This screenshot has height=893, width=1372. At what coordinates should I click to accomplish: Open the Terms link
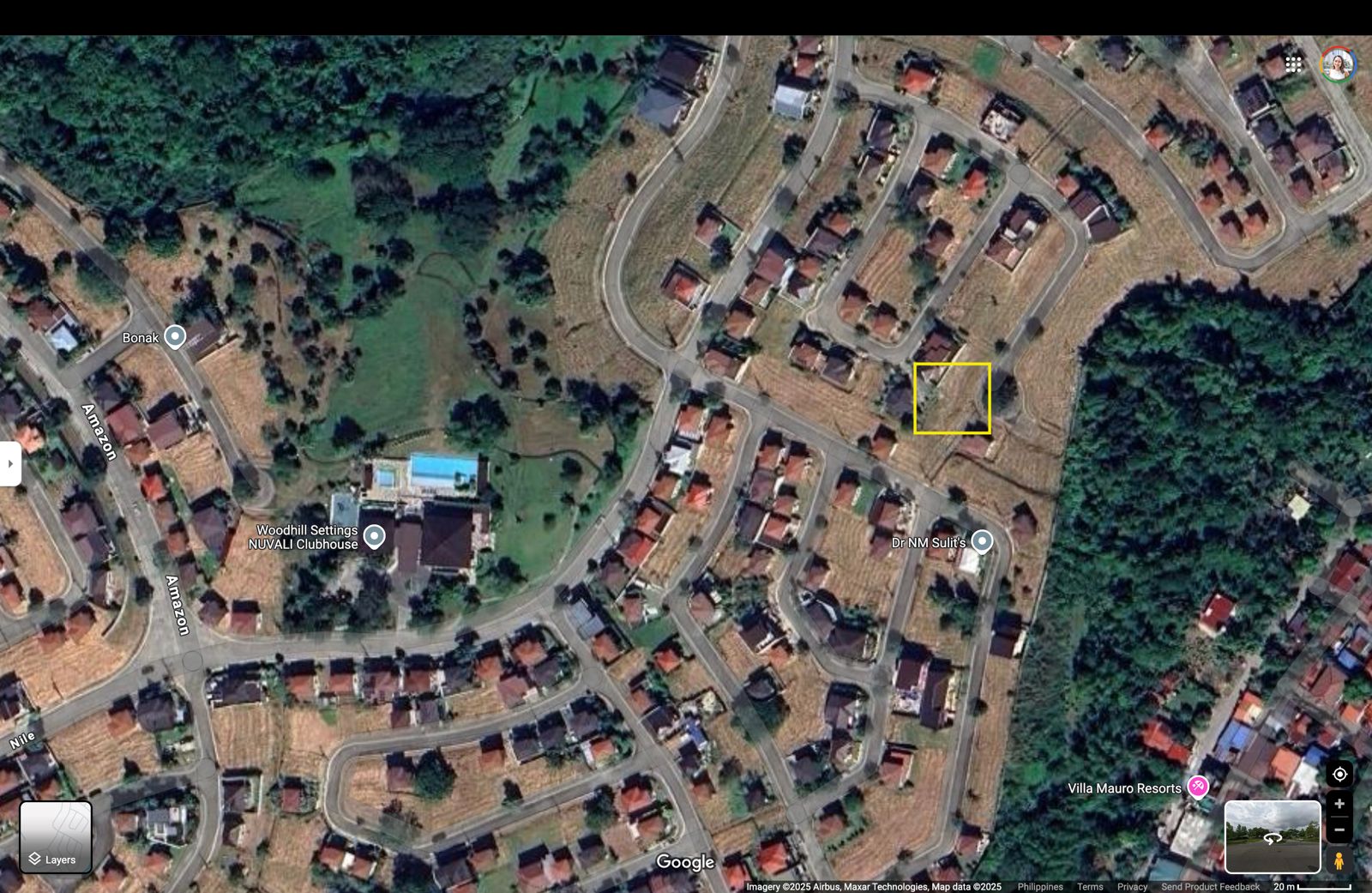point(1090,887)
